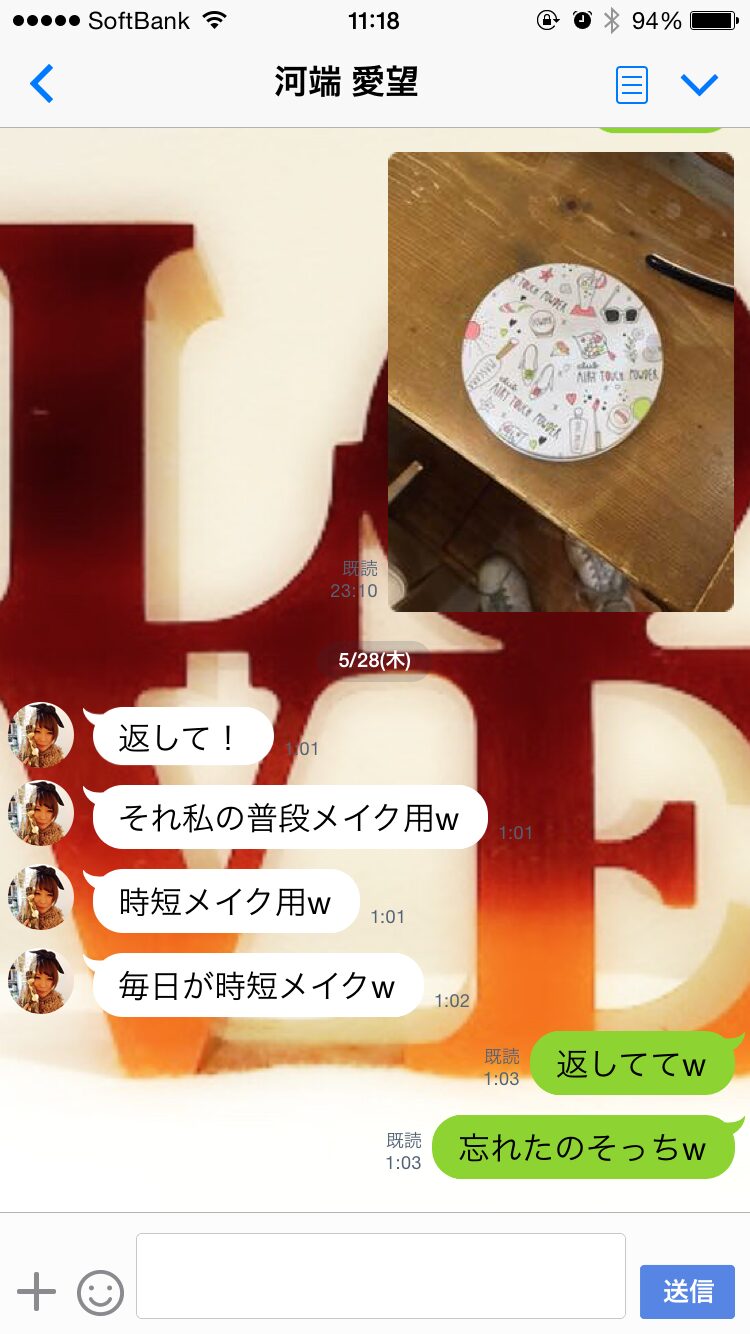The image size is (750, 1334).
Task: Tap the plus attachment icon
Action: 37,1291
